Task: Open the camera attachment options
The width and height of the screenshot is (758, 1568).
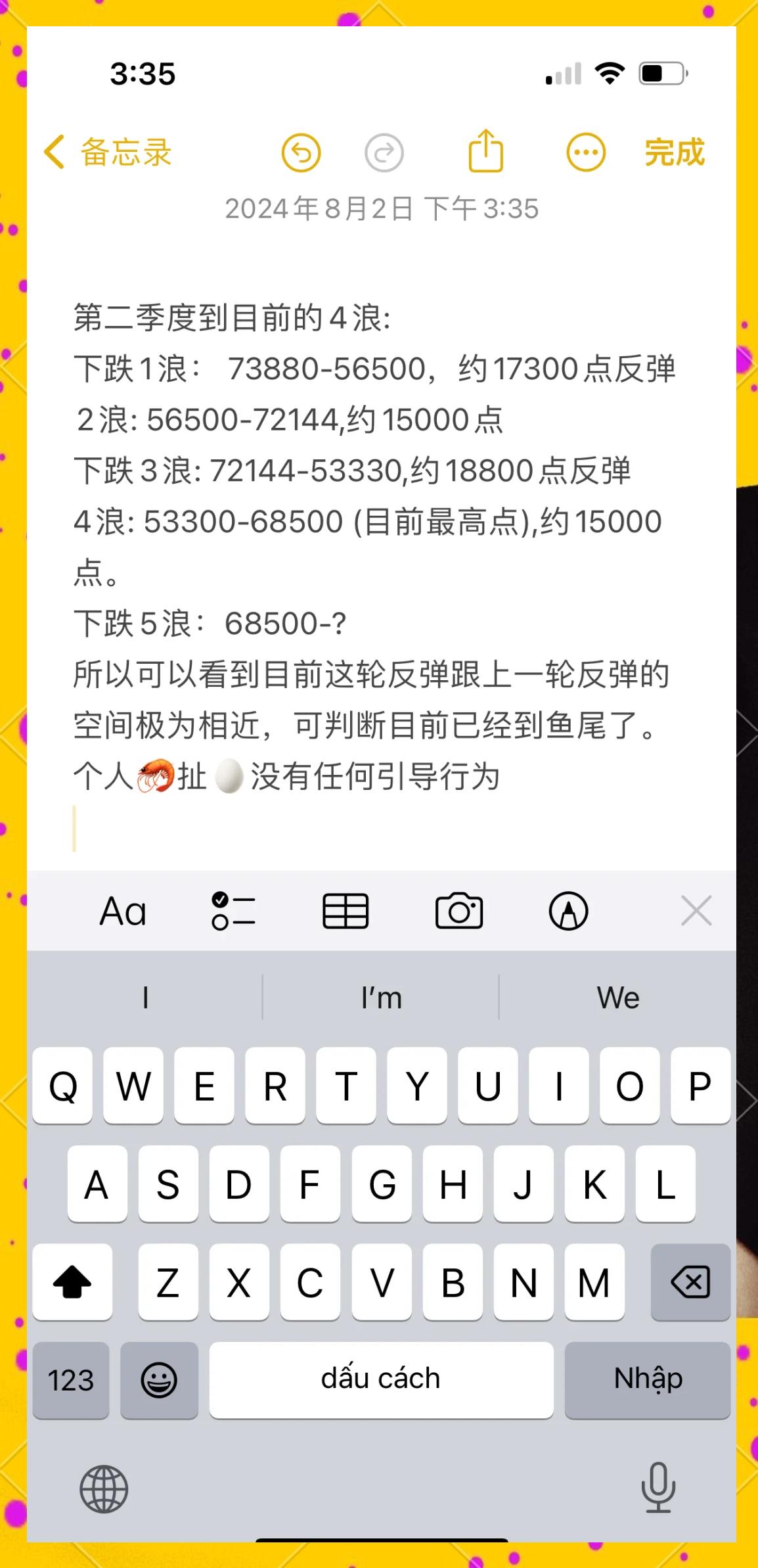Action: [x=459, y=911]
